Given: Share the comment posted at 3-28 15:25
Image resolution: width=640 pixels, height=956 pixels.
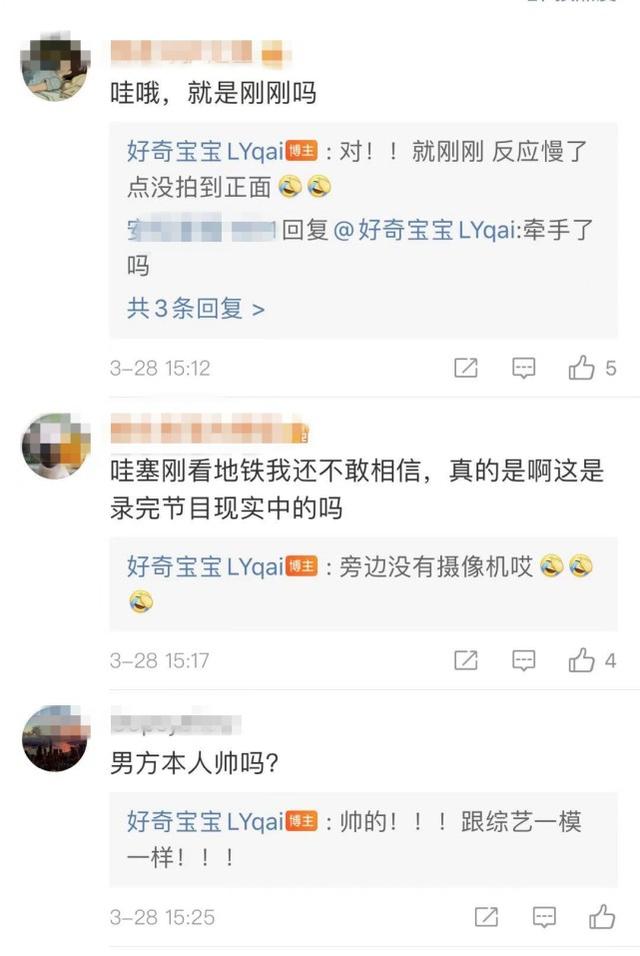Looking at the screenshot, I should 486,916.
